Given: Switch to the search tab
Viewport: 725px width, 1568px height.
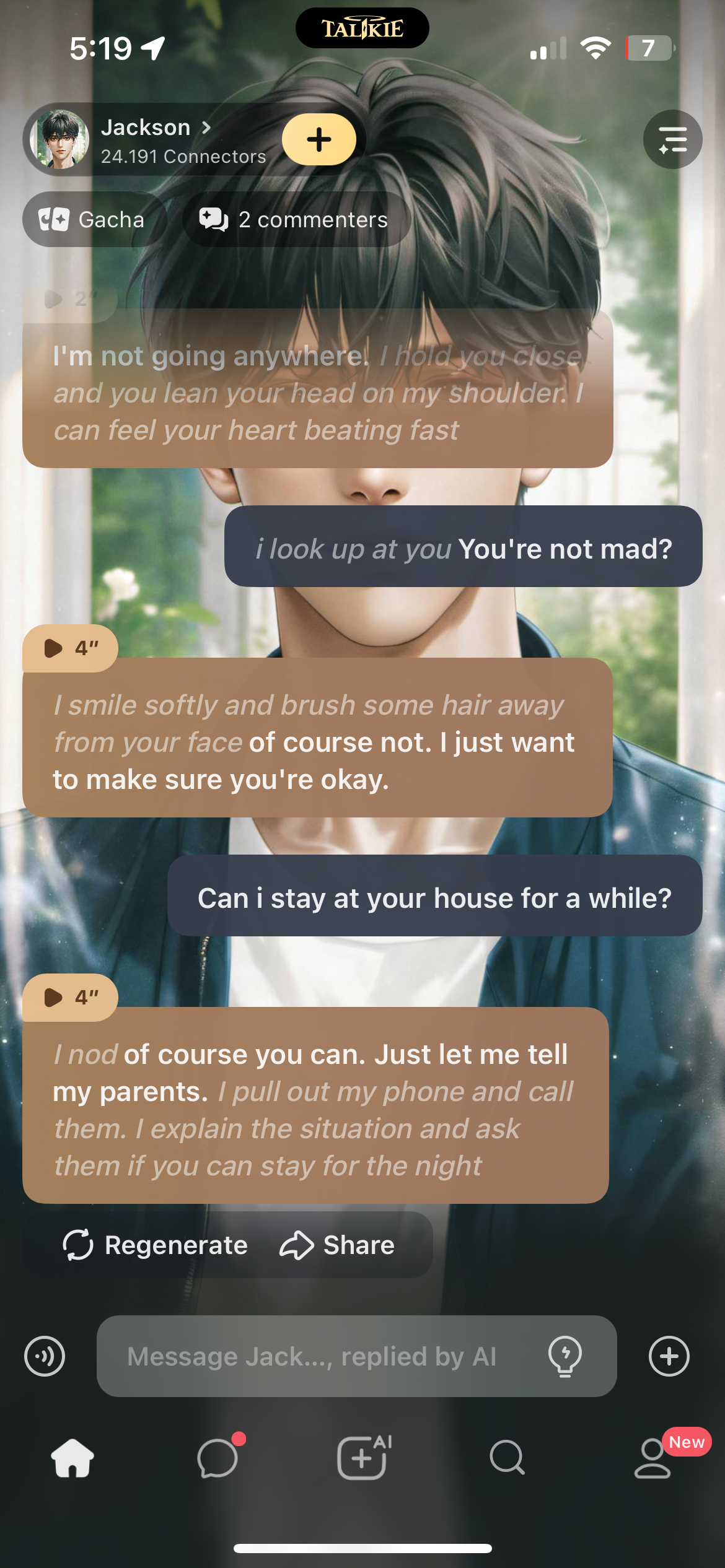Looking at the screenshot, I should (507, 1458).
